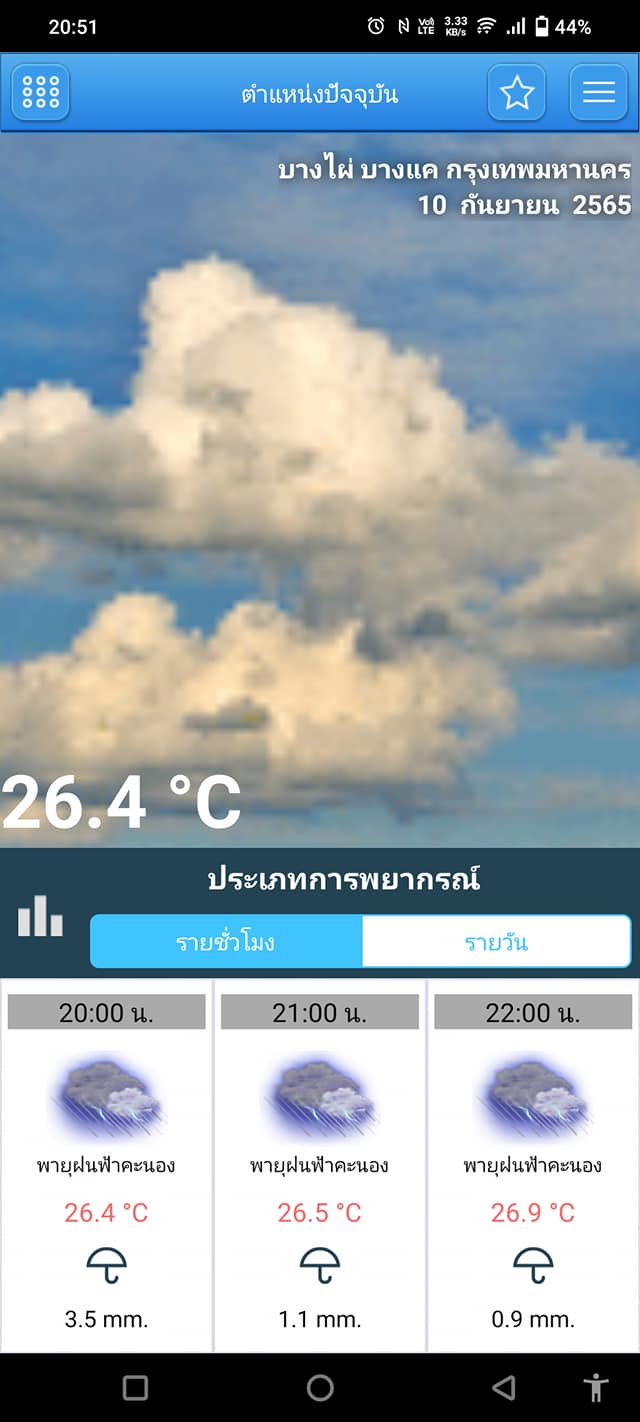The height and width of the screenshot is (1422, 640).
Task: Select the รายชั่วโมง hourly tab
Action: click(x=226, y=942)
